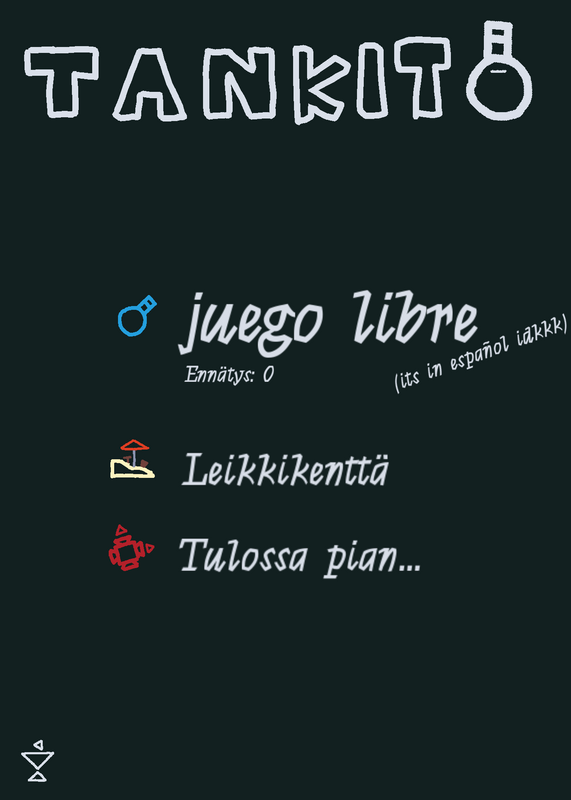This screenshot has height=800, width=571.
Task: Open the Leikkikenttä playground mode
Action: (285, 469)
